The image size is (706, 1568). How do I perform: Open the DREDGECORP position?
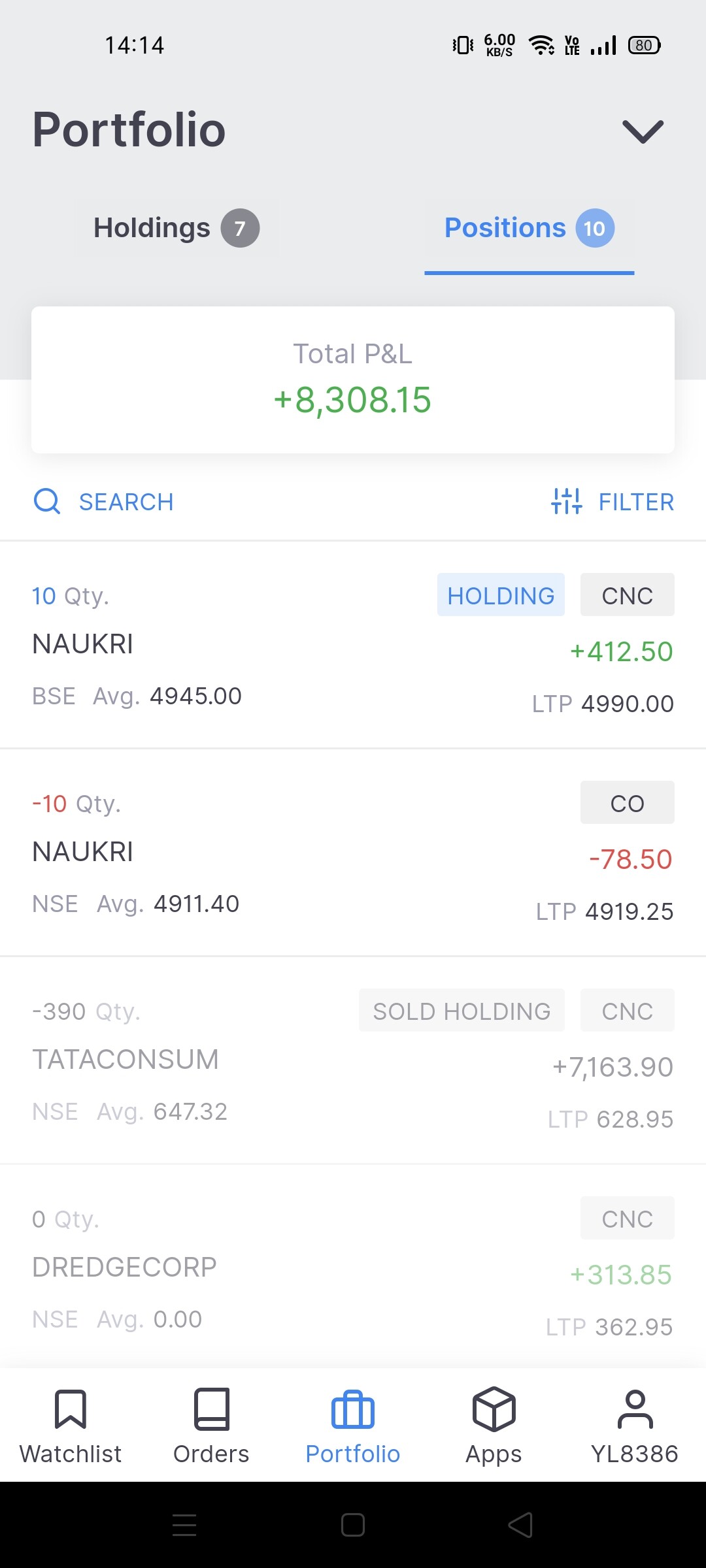tap(353, 1267)
